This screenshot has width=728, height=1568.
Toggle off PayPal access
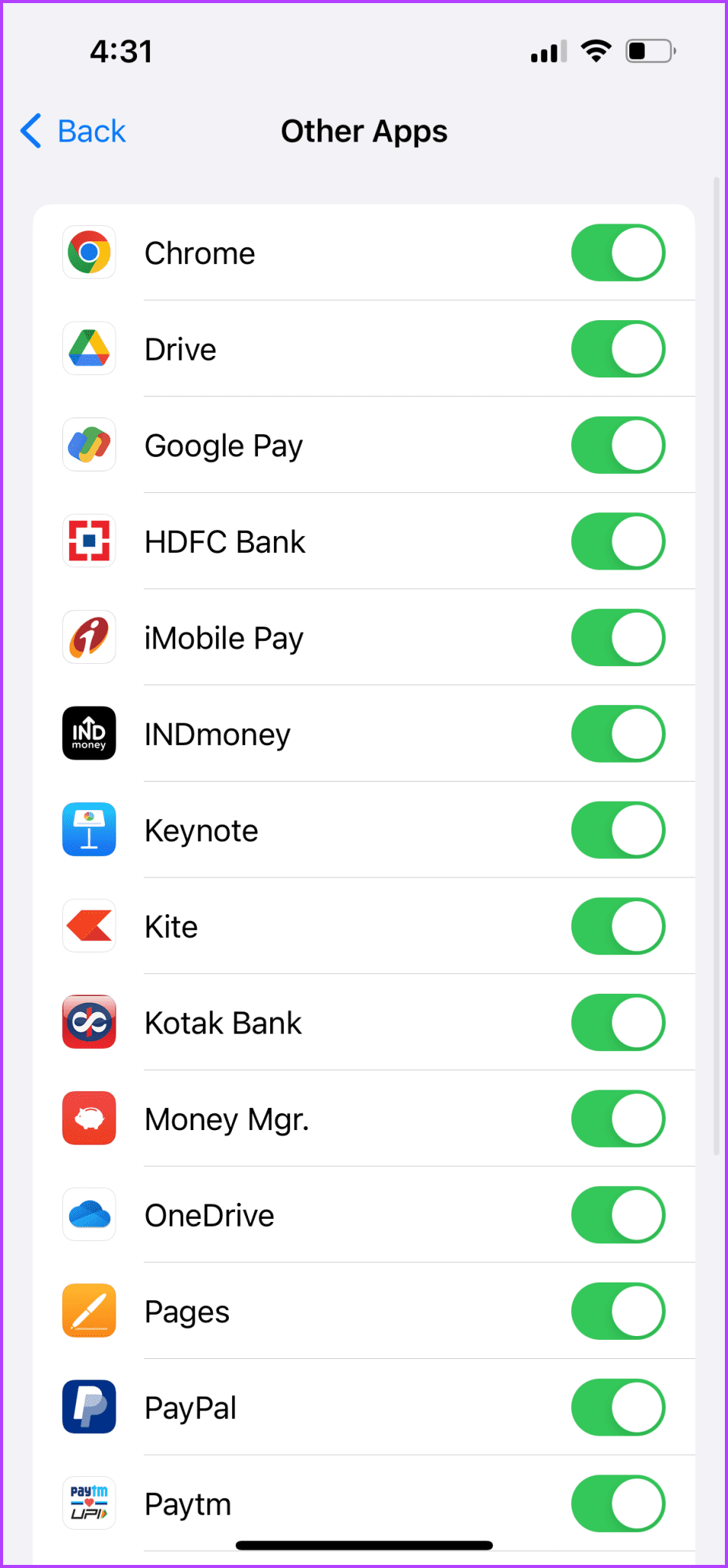[618, 1407]
